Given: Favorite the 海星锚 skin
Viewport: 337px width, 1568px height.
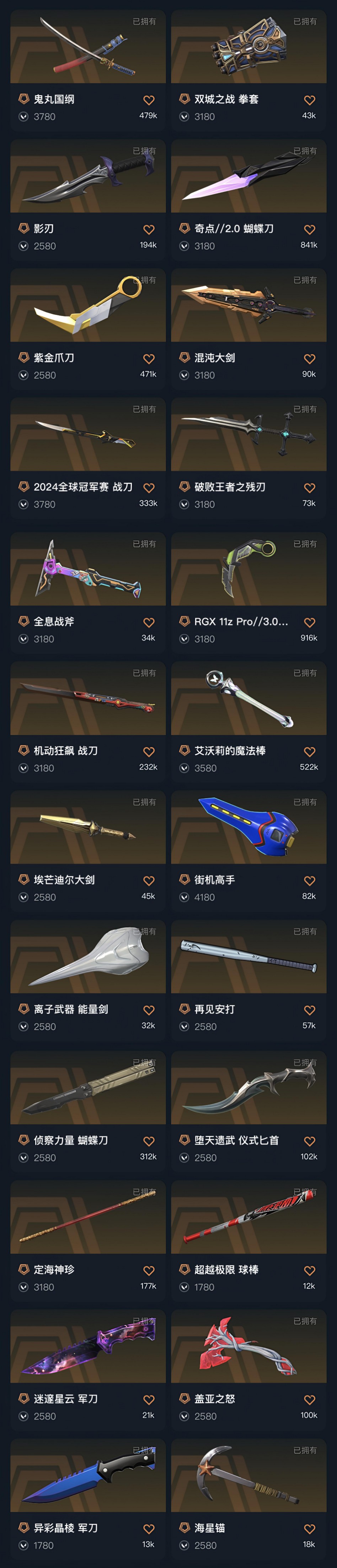Looking at the screenshot, I should 309,1529.
